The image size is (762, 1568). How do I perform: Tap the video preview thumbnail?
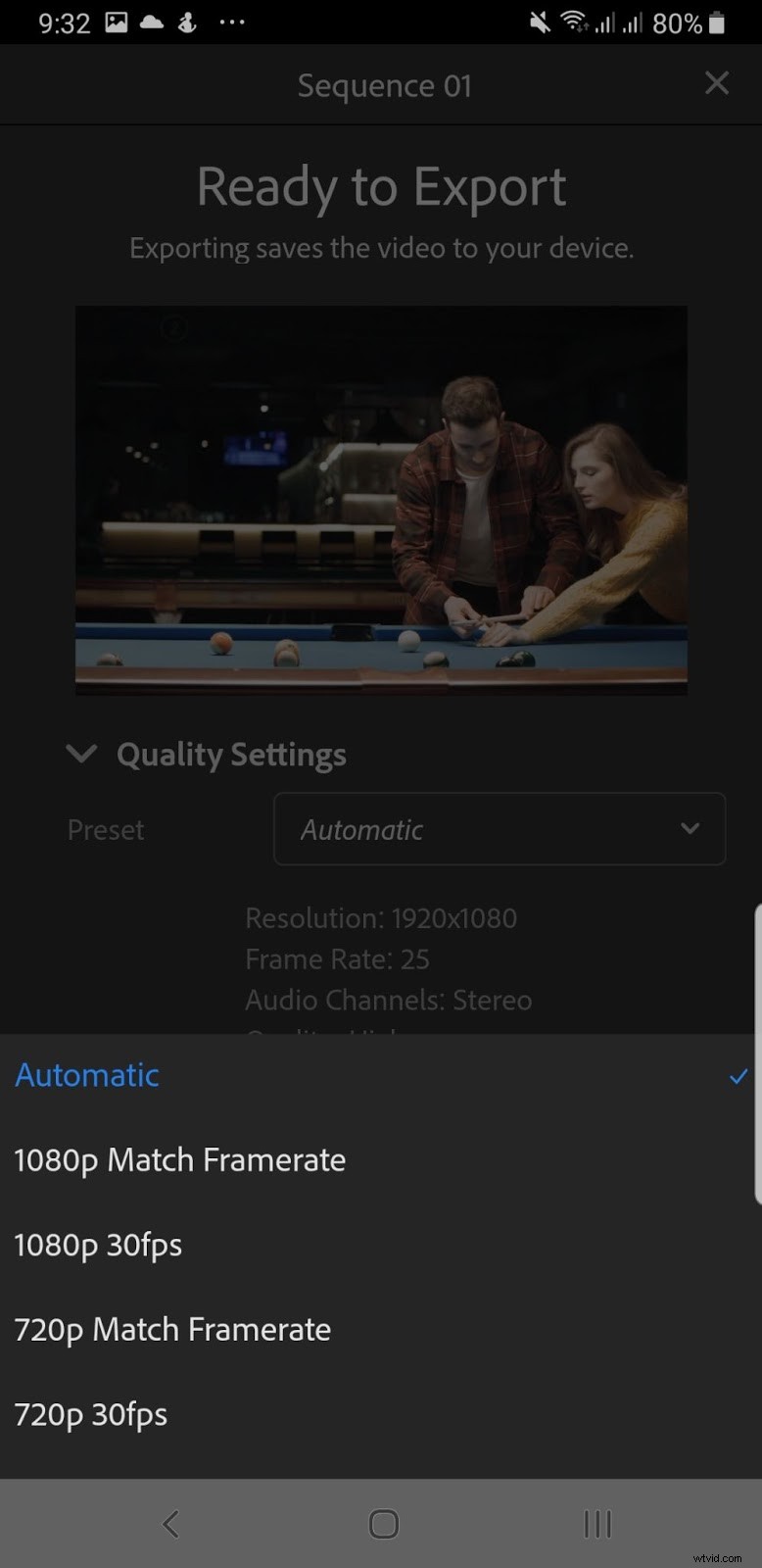pyautogui.click(x=381, y=500)
